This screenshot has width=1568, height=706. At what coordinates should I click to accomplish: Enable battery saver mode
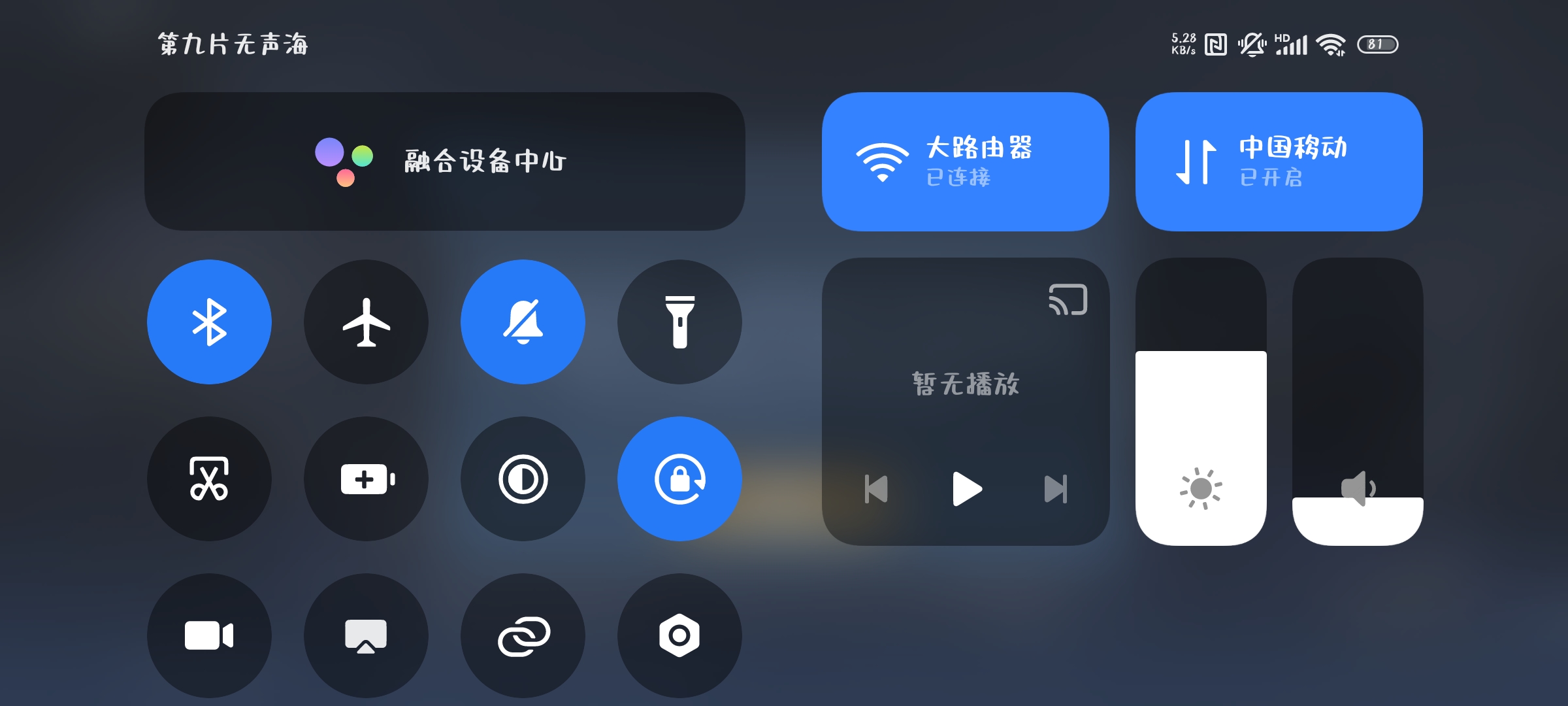(x=366, y=479)
